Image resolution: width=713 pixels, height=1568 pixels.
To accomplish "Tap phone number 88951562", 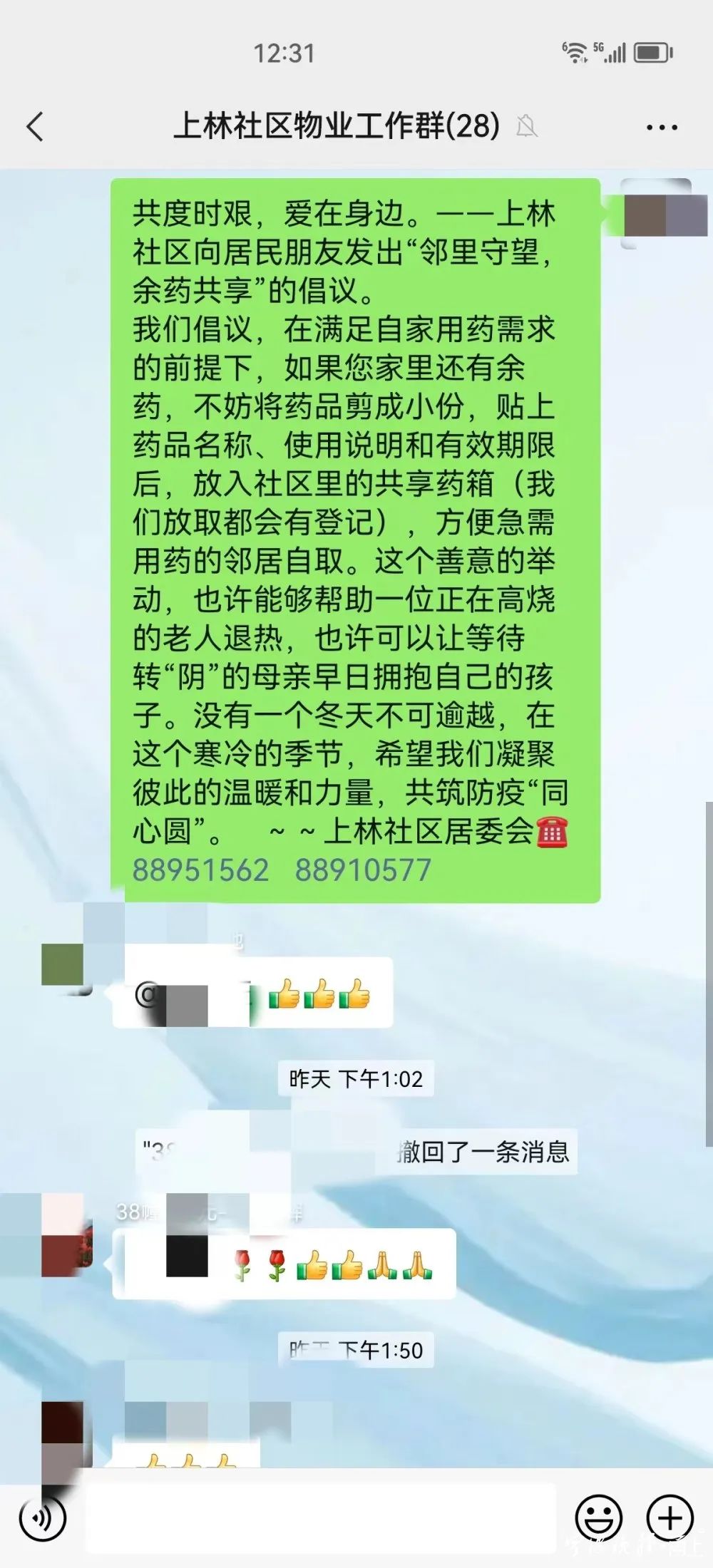I will [201, 870].
